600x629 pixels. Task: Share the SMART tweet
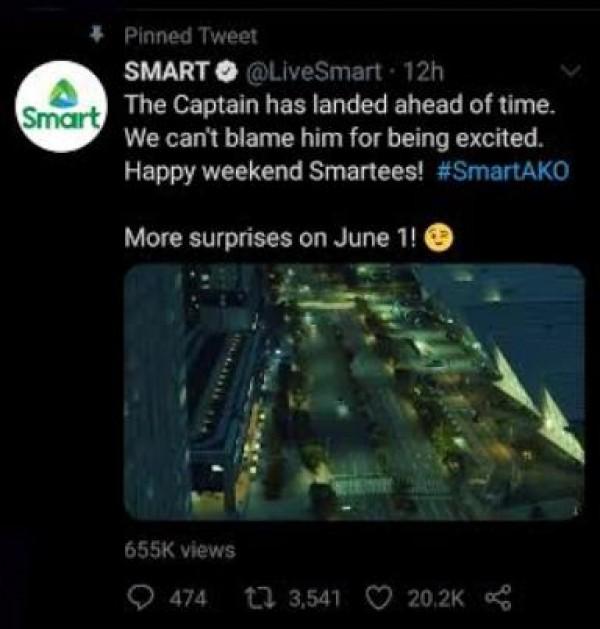point(496,598)
